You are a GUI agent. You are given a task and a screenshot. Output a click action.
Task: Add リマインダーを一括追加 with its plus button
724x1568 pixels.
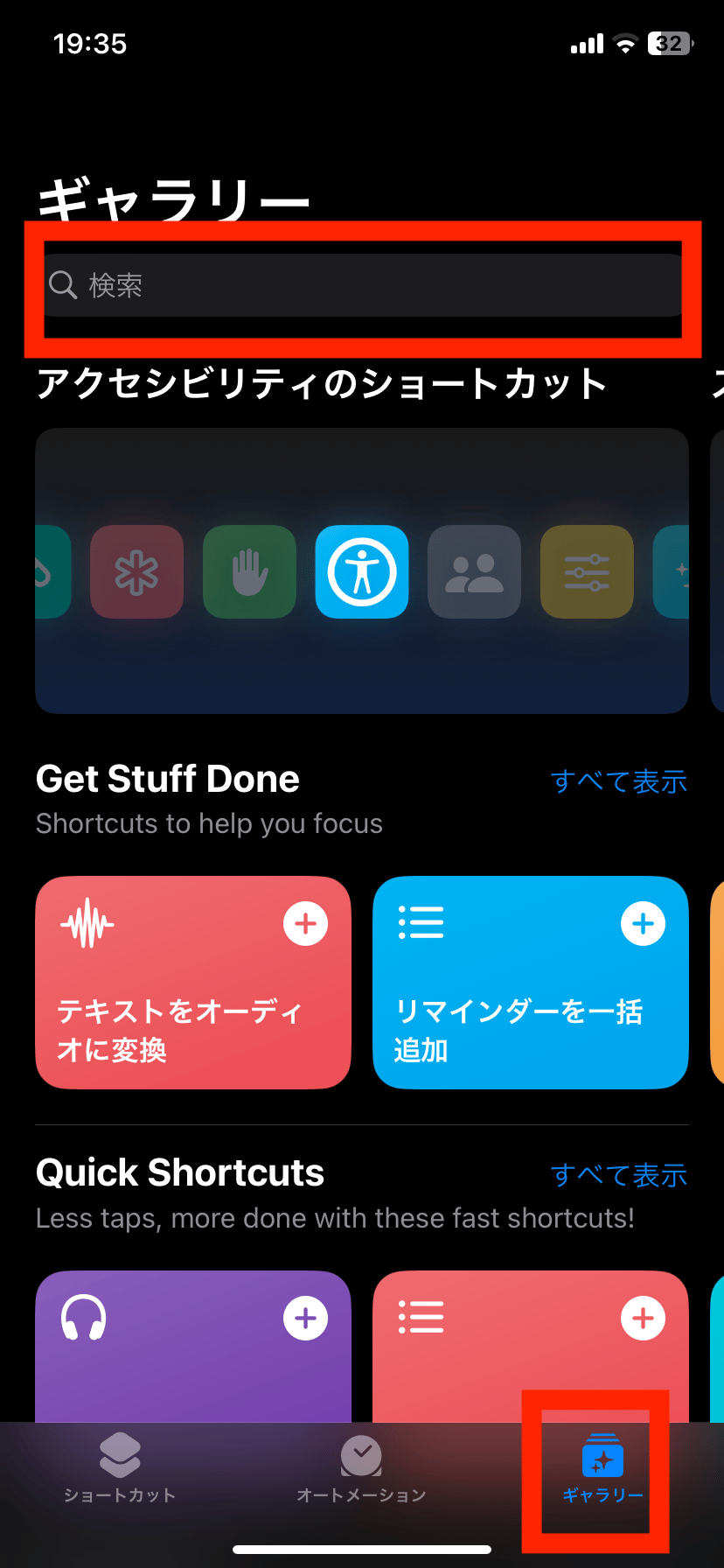[x=643, y=924]
